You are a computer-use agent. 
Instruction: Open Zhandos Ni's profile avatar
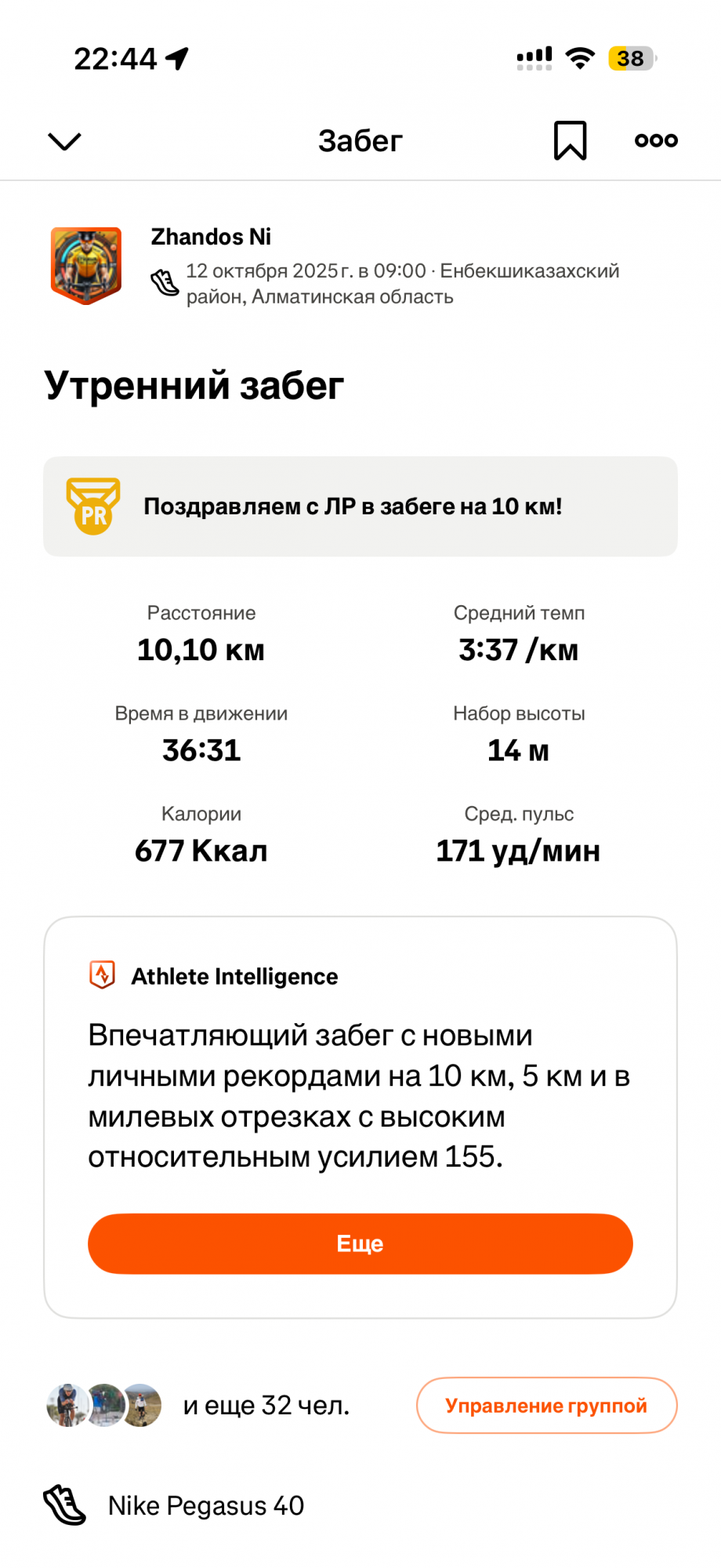click(86, 266)
